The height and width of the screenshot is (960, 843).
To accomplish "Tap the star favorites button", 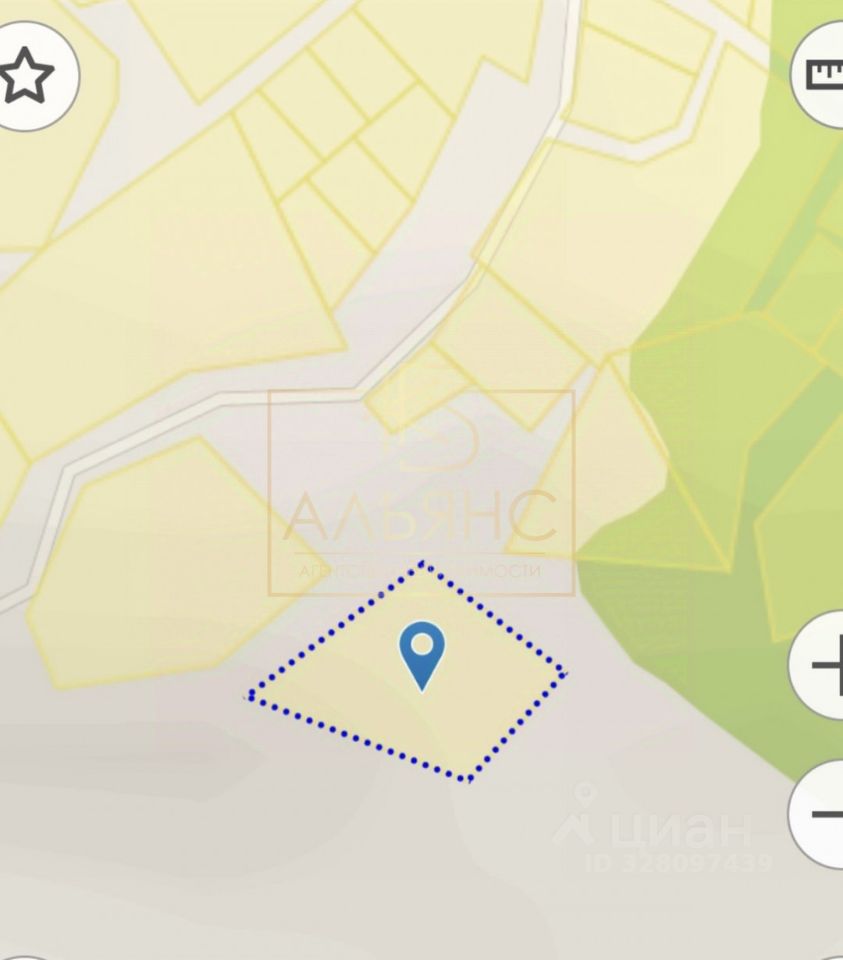I will [26, 76].
